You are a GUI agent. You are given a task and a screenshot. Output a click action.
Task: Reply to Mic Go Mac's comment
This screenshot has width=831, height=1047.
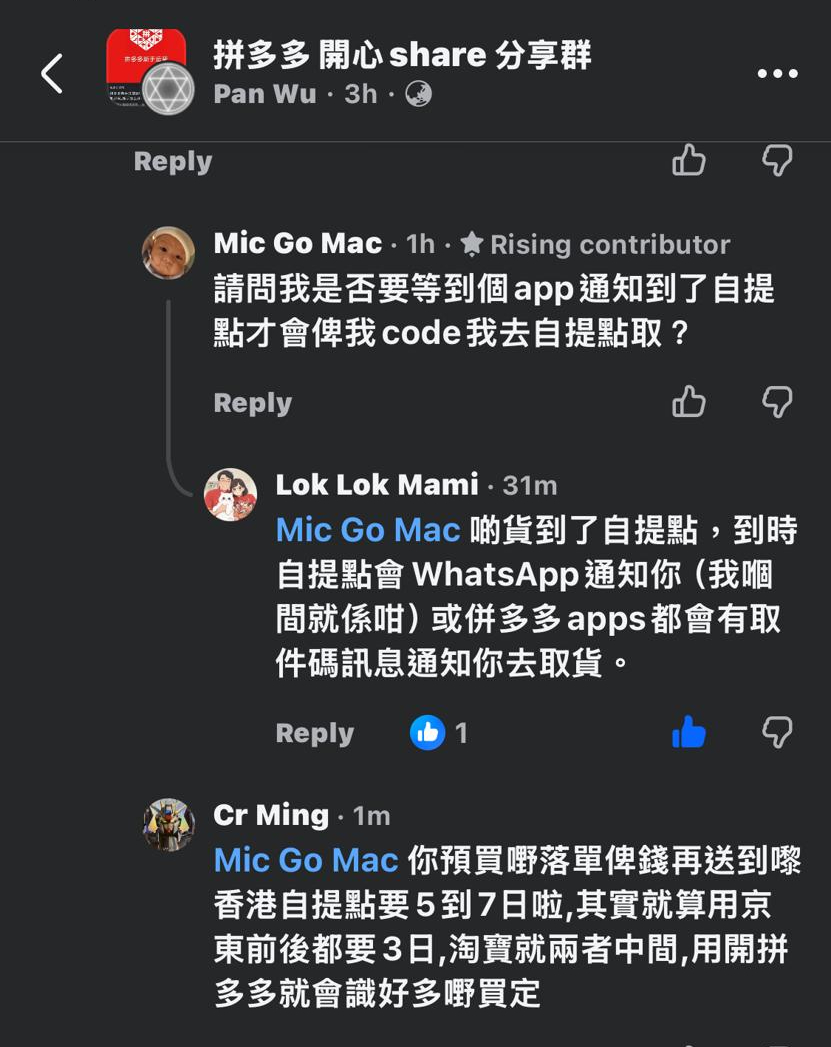click(x=253, y=403)
